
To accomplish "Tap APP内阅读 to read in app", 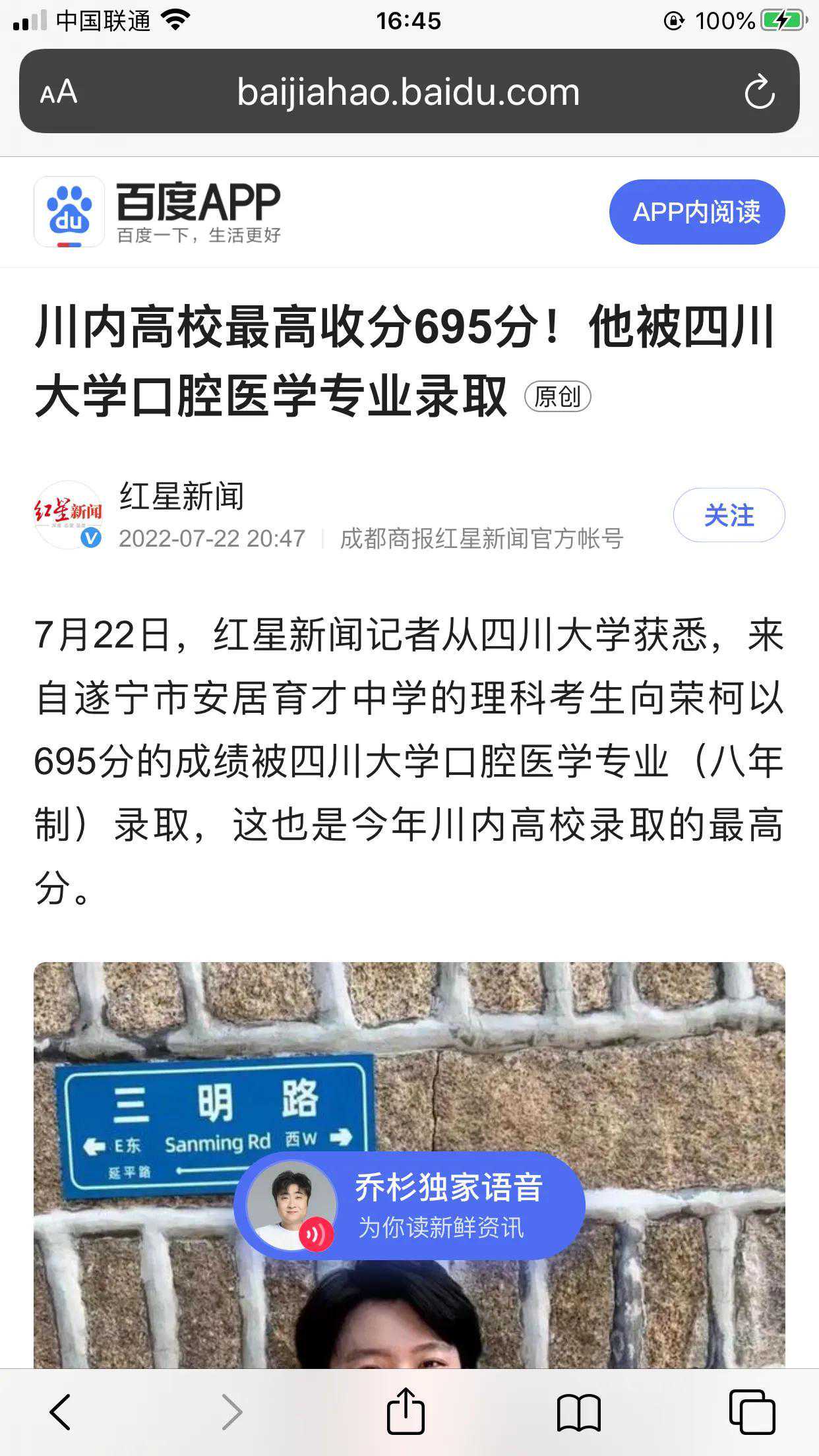I will [x=696, y=212].
